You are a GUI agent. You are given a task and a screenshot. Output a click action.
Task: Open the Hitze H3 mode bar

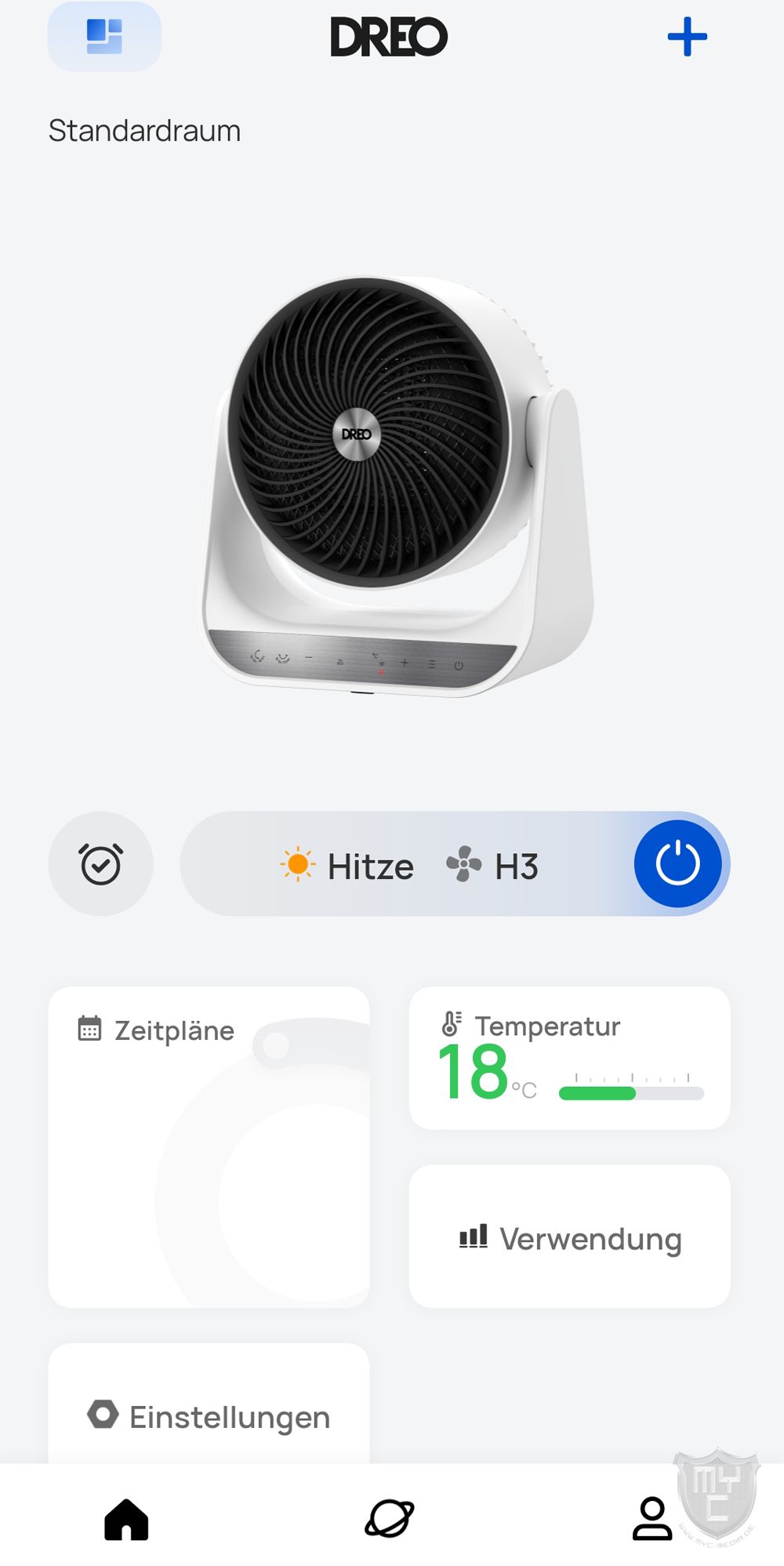click(408, 866)
